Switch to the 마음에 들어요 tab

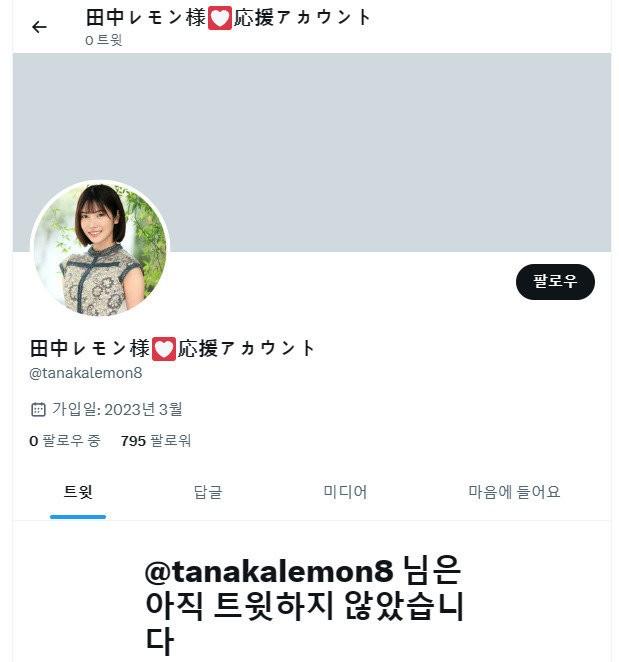click(514, 491)
